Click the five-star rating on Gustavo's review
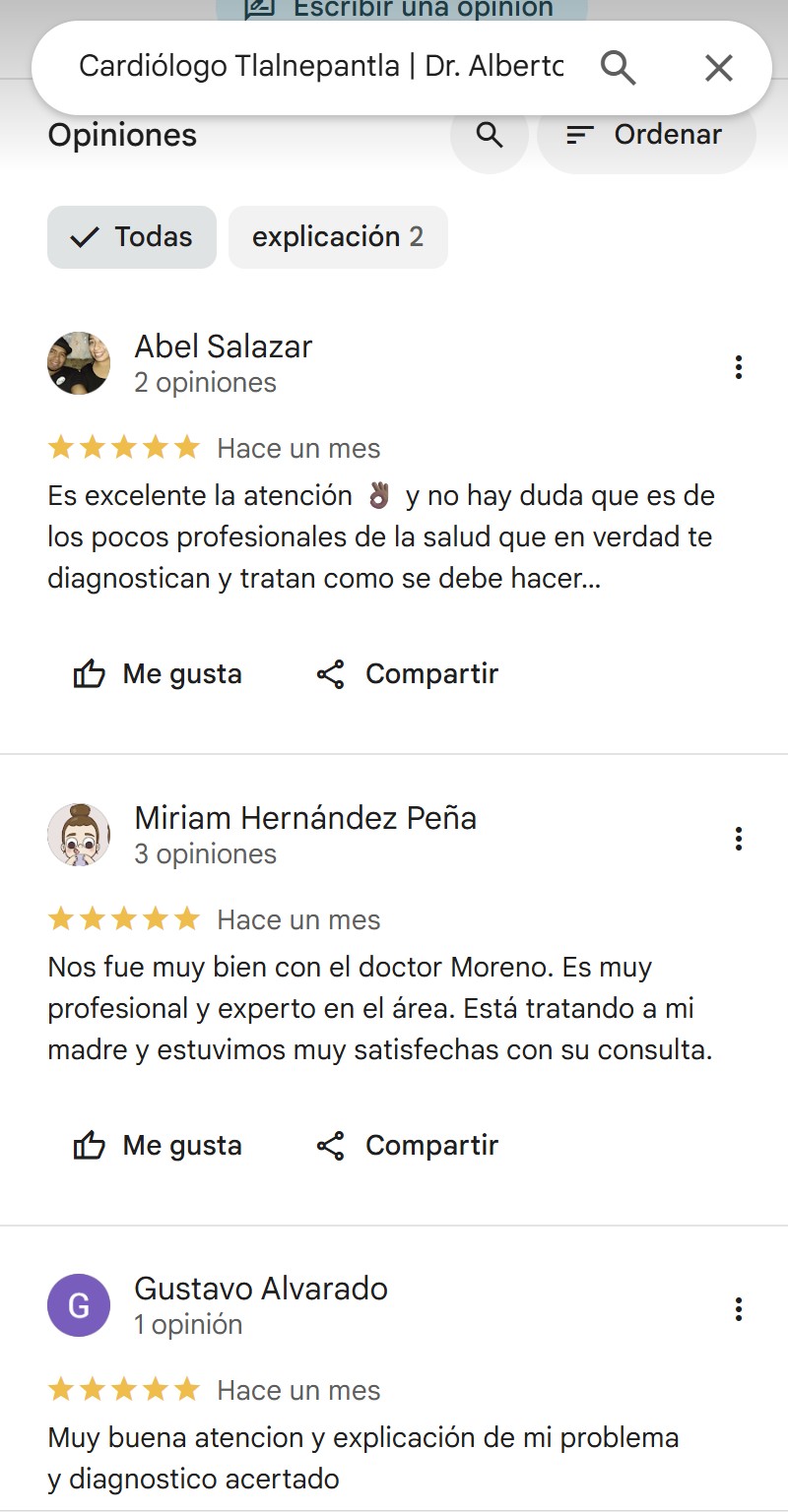Image resolution: width=788 pixels, height=1512 pixels. tap(122, 1390)
